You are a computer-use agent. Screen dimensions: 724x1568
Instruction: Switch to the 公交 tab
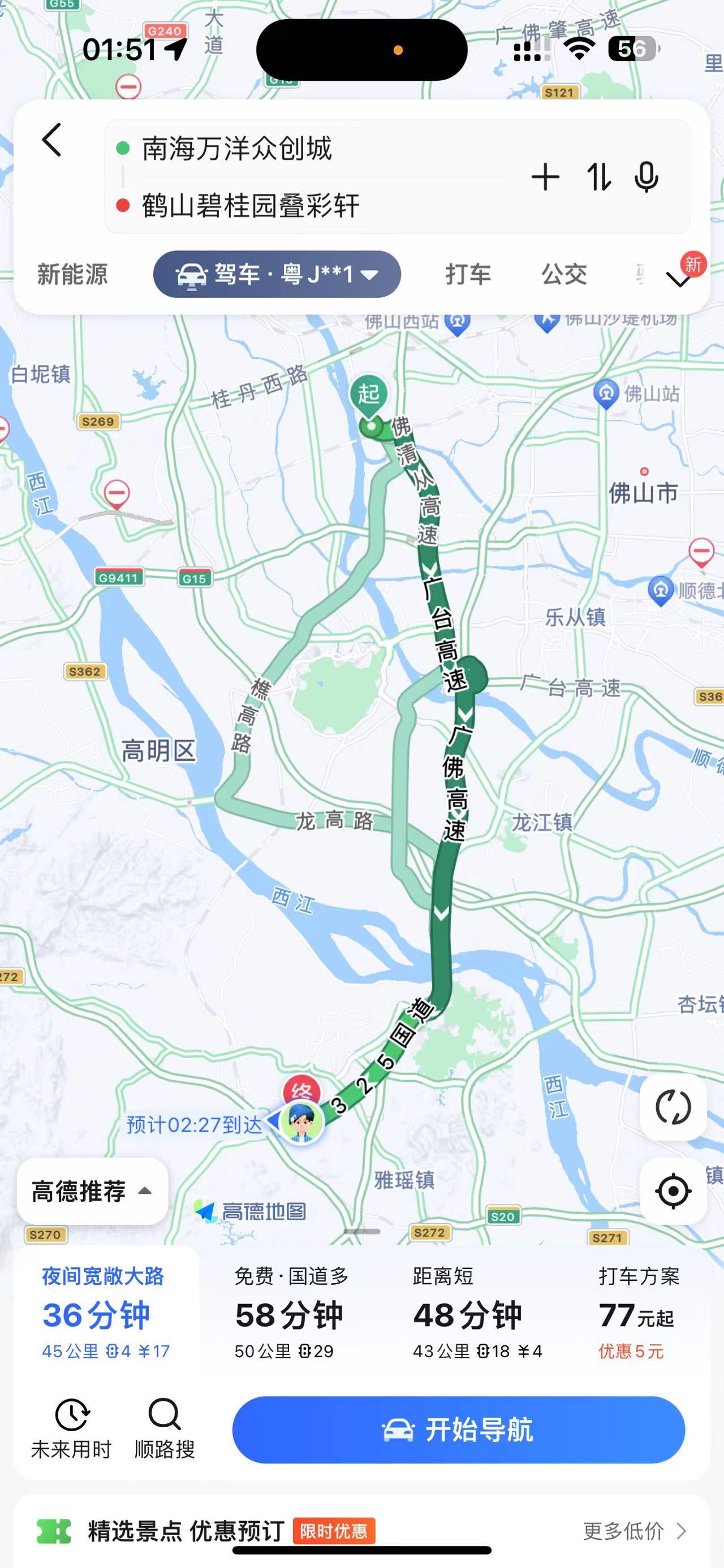click(564, 274)
